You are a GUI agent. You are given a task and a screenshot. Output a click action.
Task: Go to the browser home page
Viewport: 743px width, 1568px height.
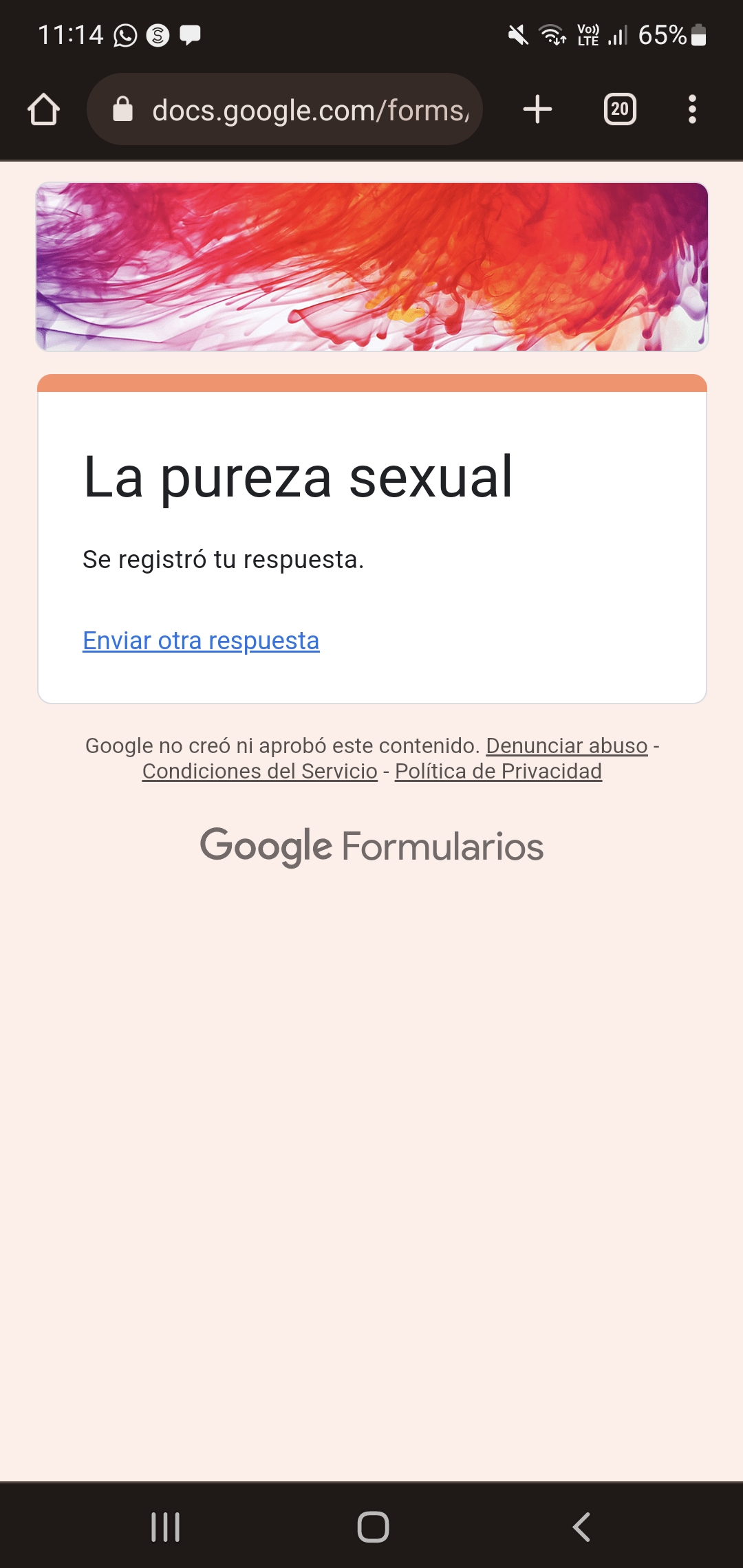(44, 109)
